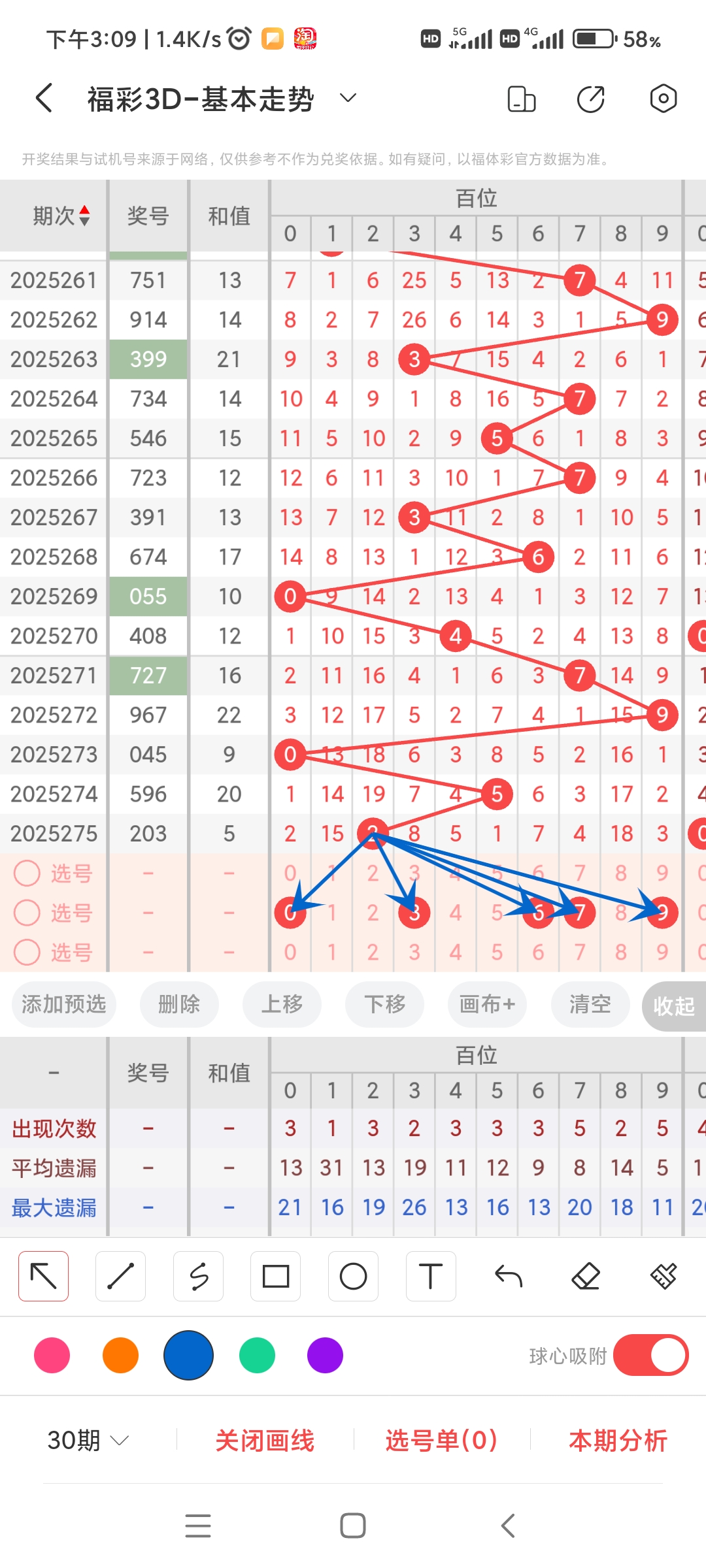Image resolution: width=706 pixels, height=1568 pixels.
Task: Select the straight line drawing tool
Action: (x=120, y=1276)
